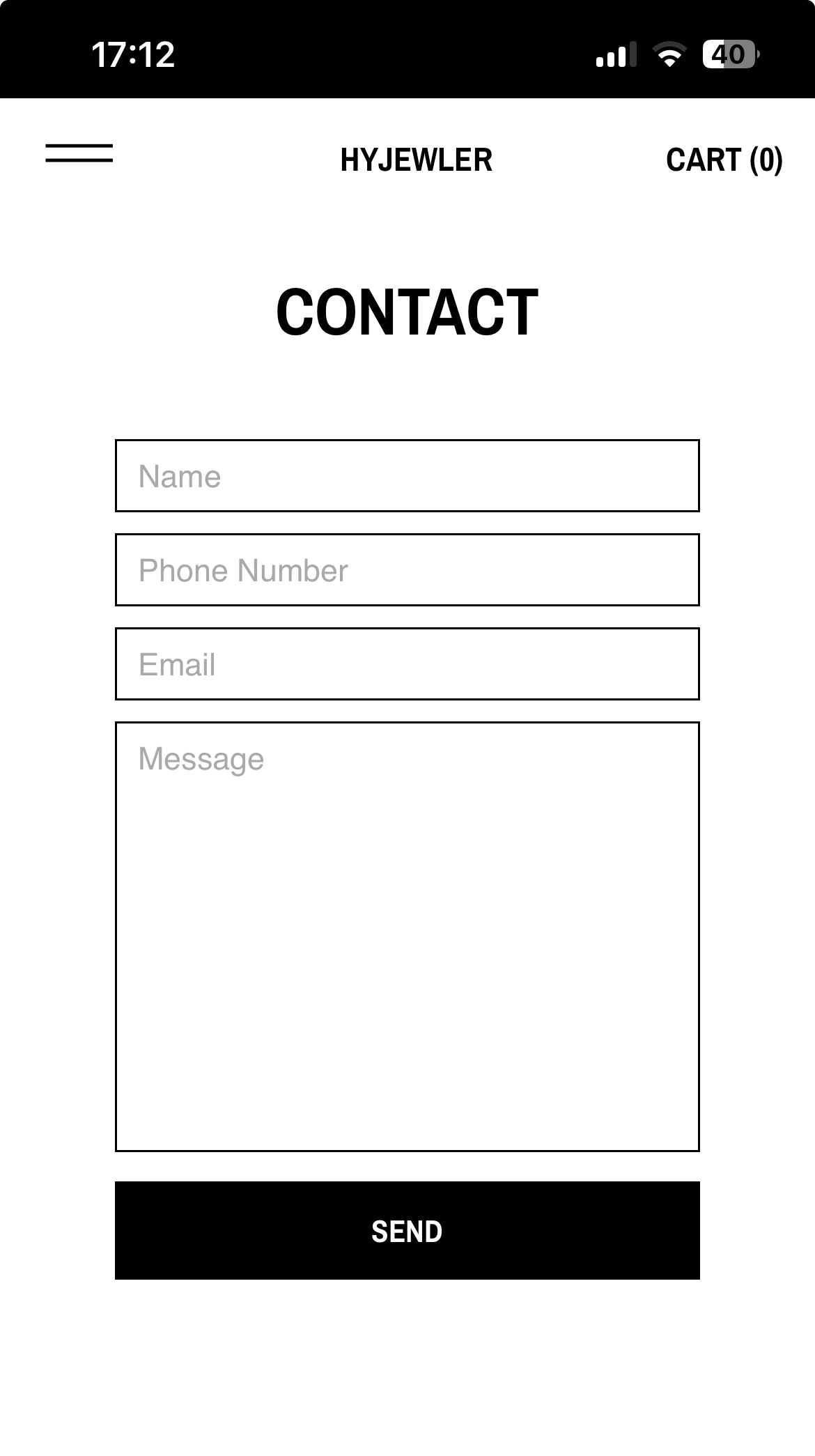Tap the Phone Number field
The width and height of the screenshot is (815, 1456).
407,570
